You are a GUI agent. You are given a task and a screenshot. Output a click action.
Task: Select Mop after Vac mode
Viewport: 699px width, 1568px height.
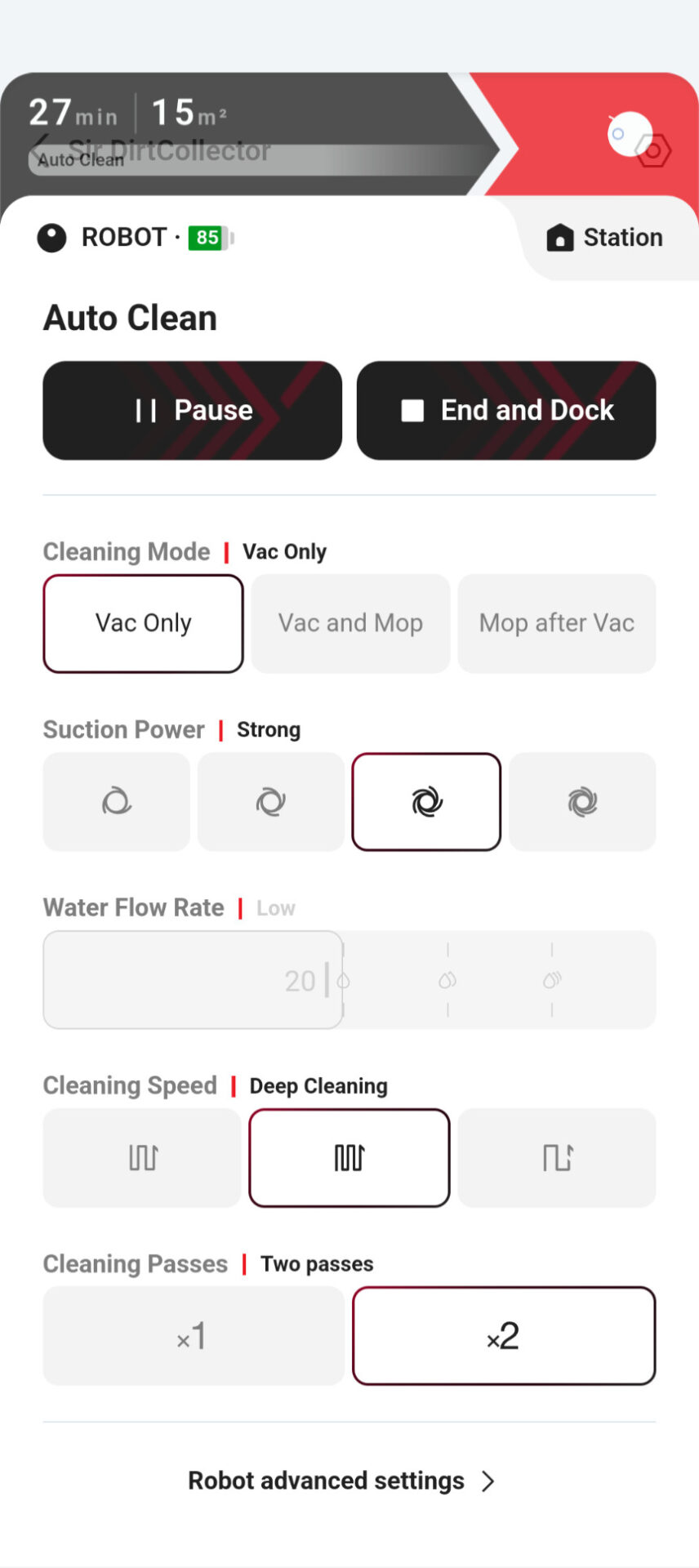pos(557,624)
